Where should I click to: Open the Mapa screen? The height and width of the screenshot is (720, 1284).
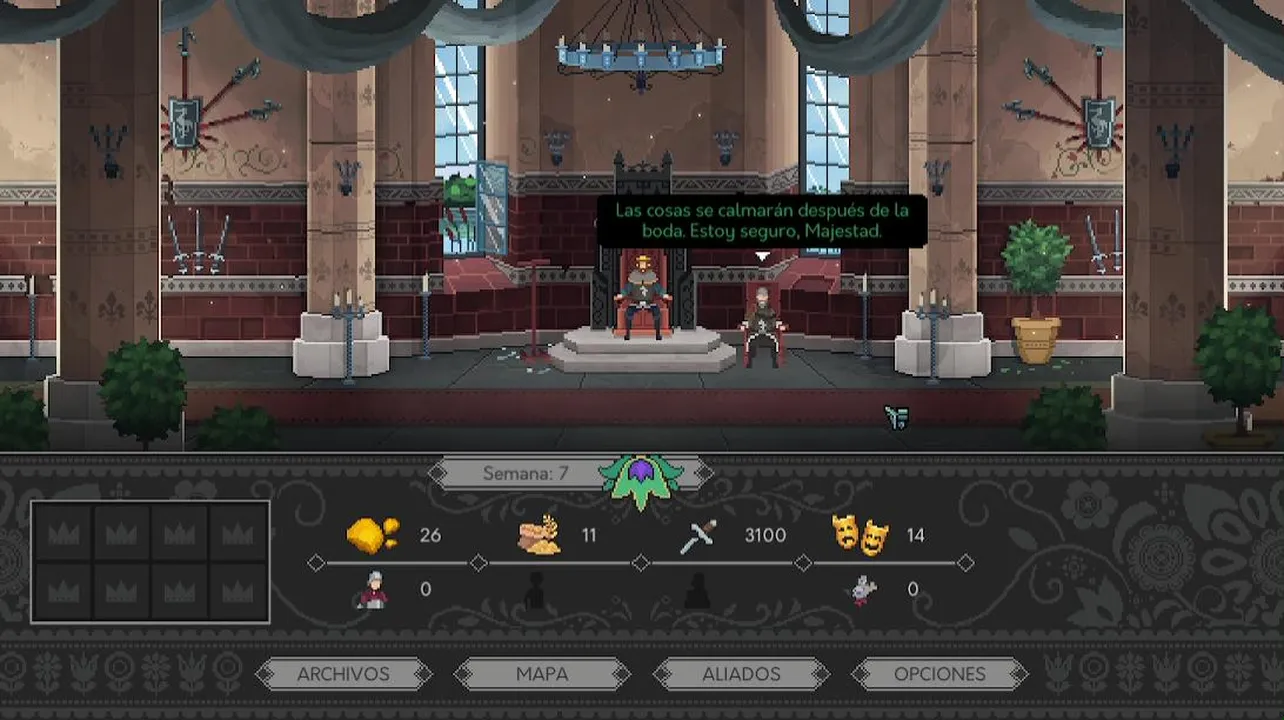click(542, 674)
